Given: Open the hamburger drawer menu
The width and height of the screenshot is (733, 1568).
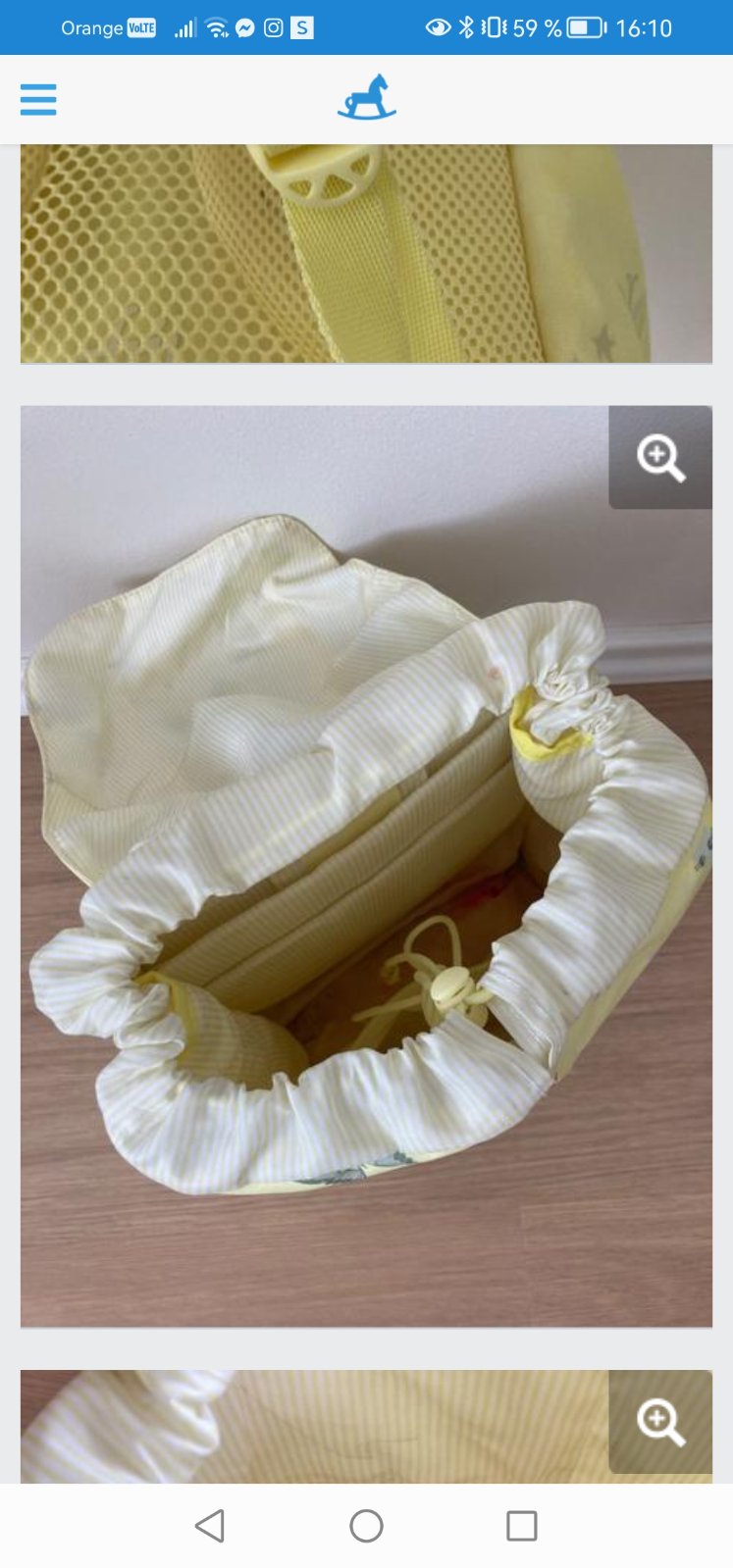Looking at the screenshot, I should tap(38, 99).
